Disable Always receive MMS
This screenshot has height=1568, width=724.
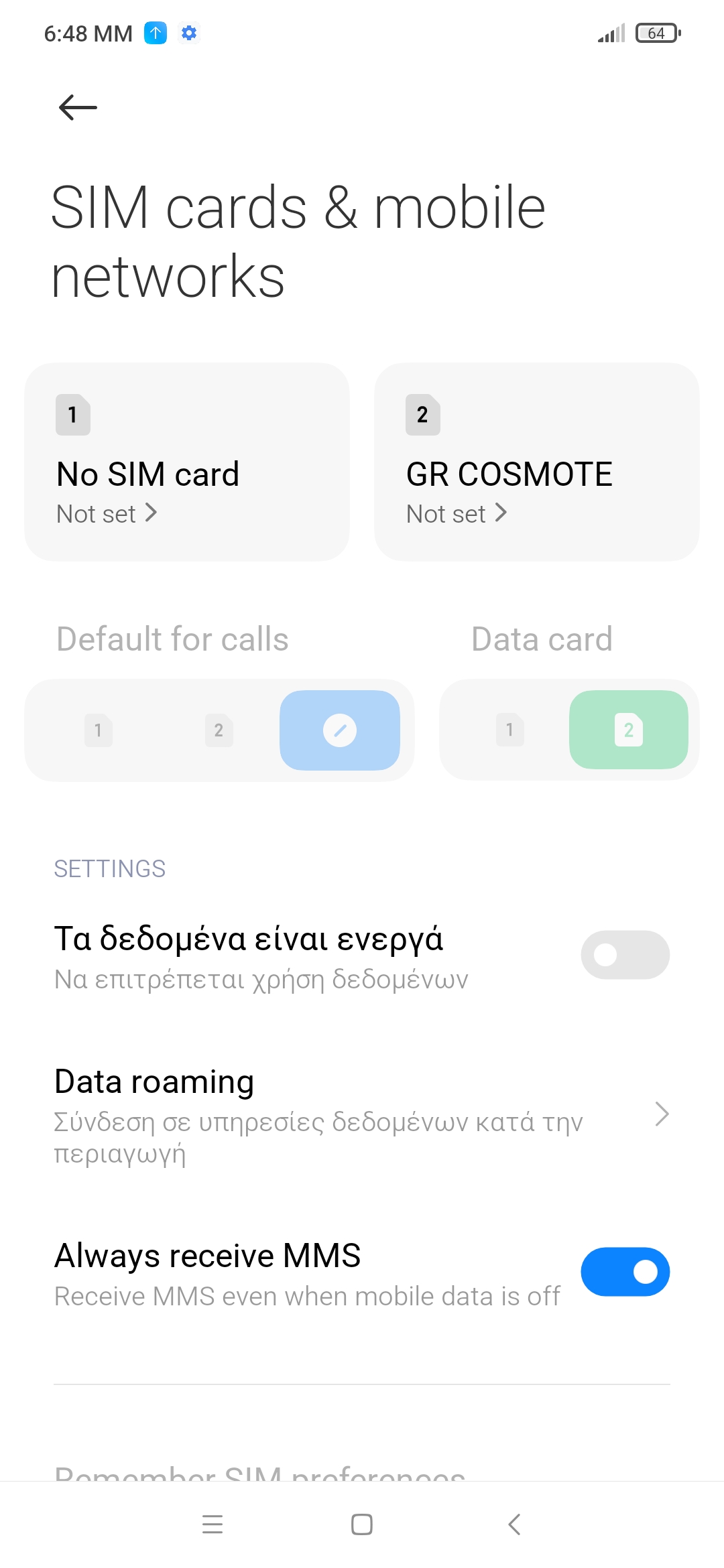click(x=625, y=1272)
